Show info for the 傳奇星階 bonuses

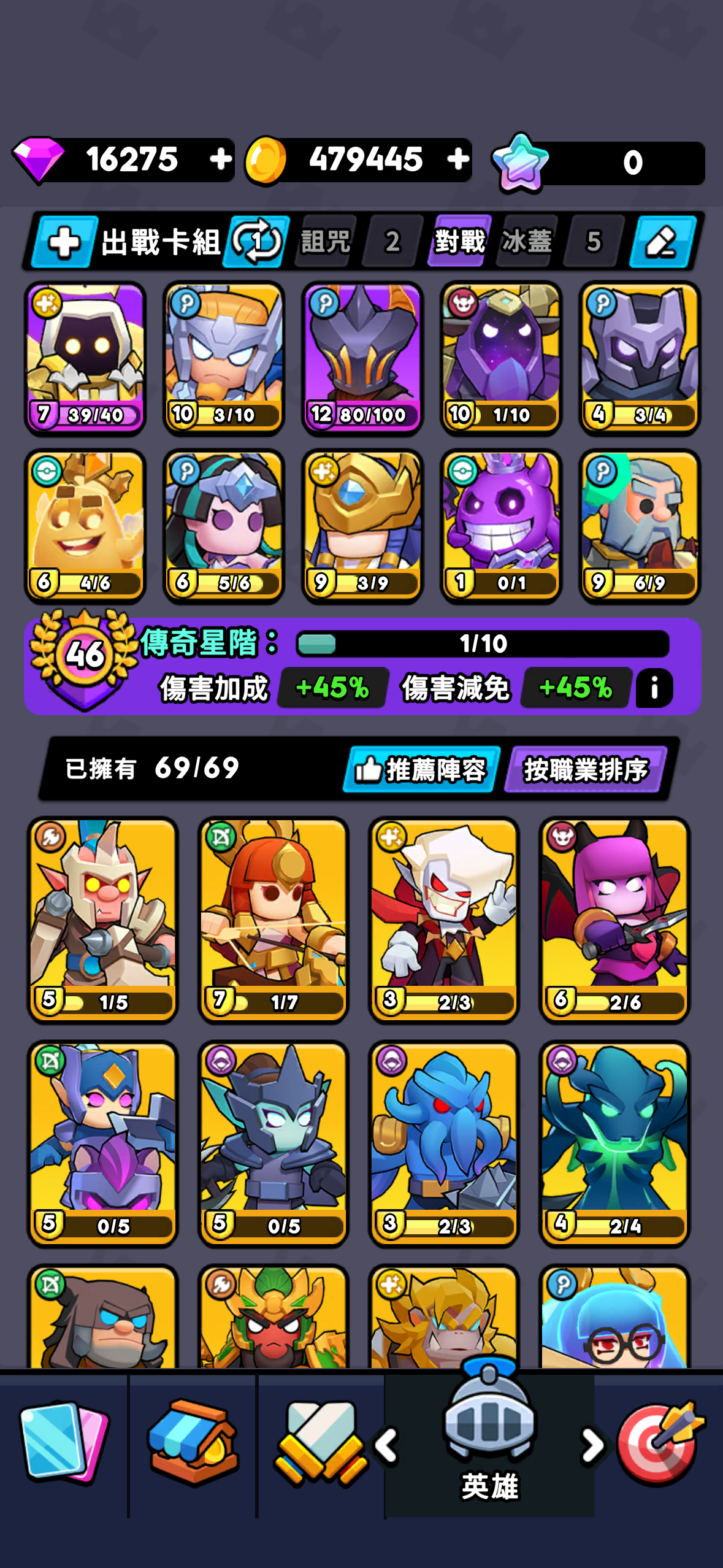click(x=654, y=688)
